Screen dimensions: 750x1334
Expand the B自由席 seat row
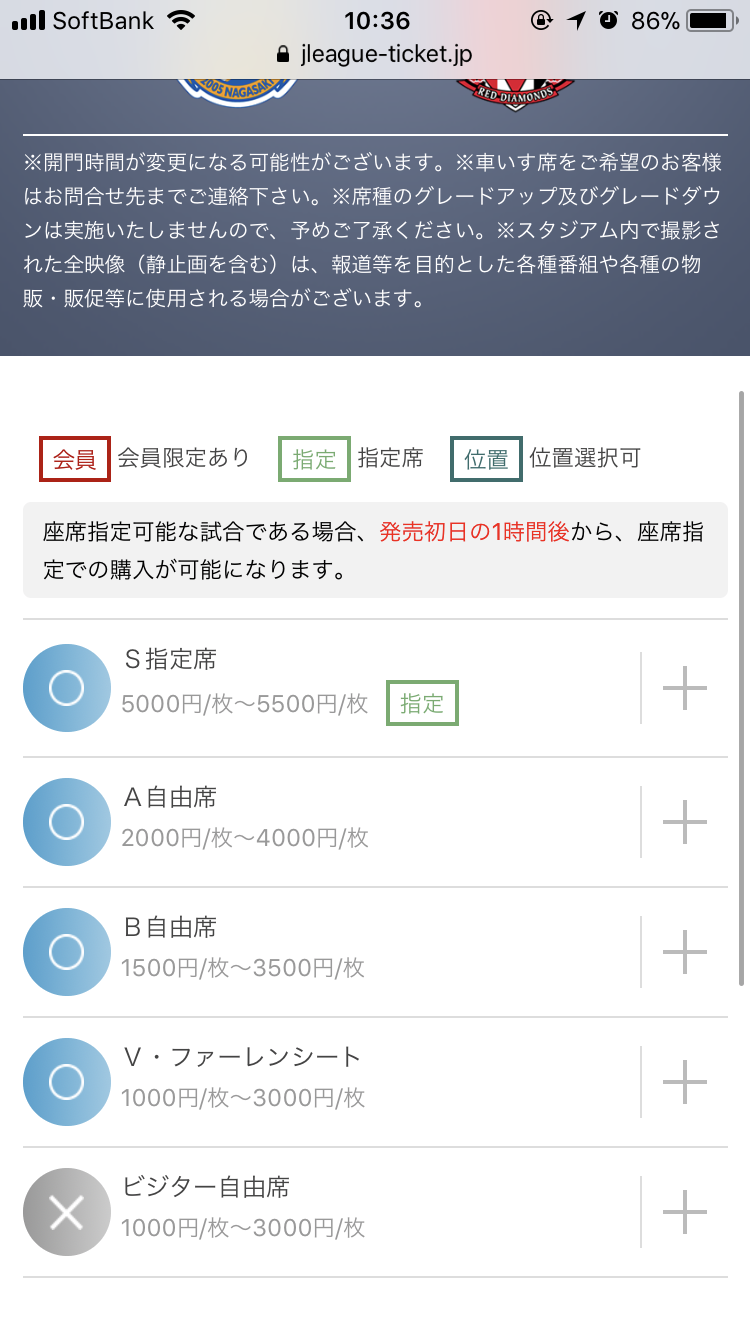pos(685,952)
